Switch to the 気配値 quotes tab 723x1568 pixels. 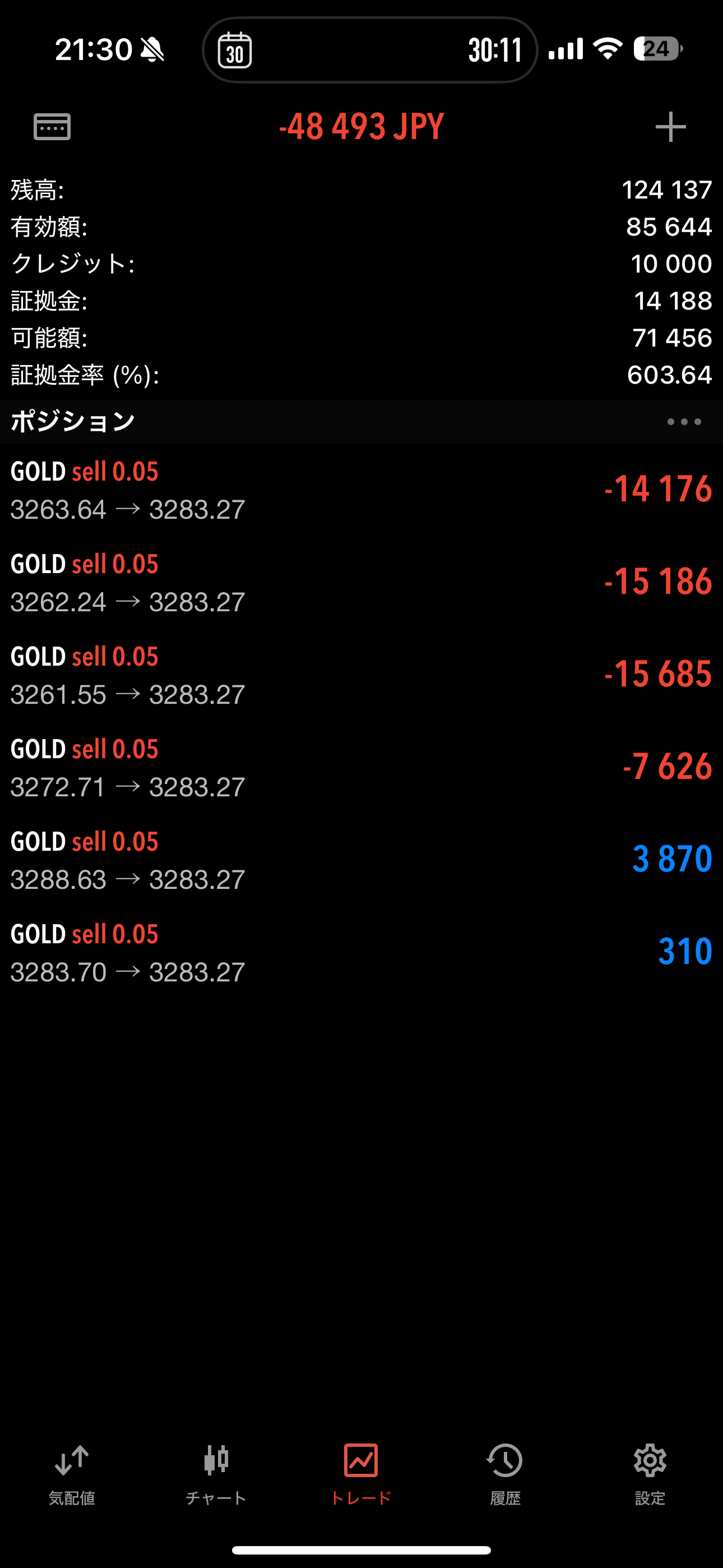(72, 1474)
